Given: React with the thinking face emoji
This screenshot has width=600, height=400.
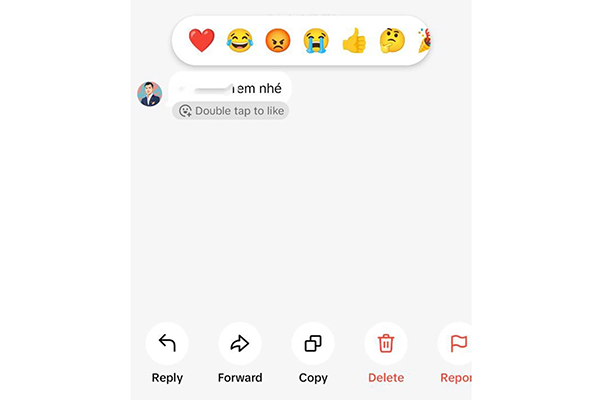Looking at the screenshot, I should 392,41.
